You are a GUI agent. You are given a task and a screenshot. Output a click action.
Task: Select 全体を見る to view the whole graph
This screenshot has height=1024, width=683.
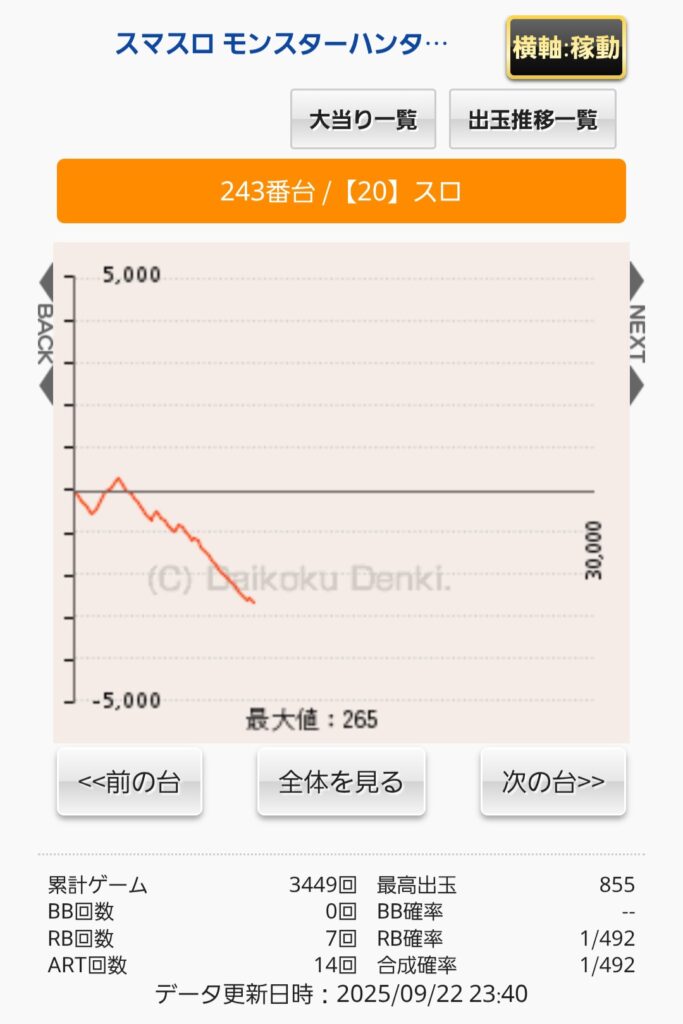pyautogui.click(x=341, y=782)
